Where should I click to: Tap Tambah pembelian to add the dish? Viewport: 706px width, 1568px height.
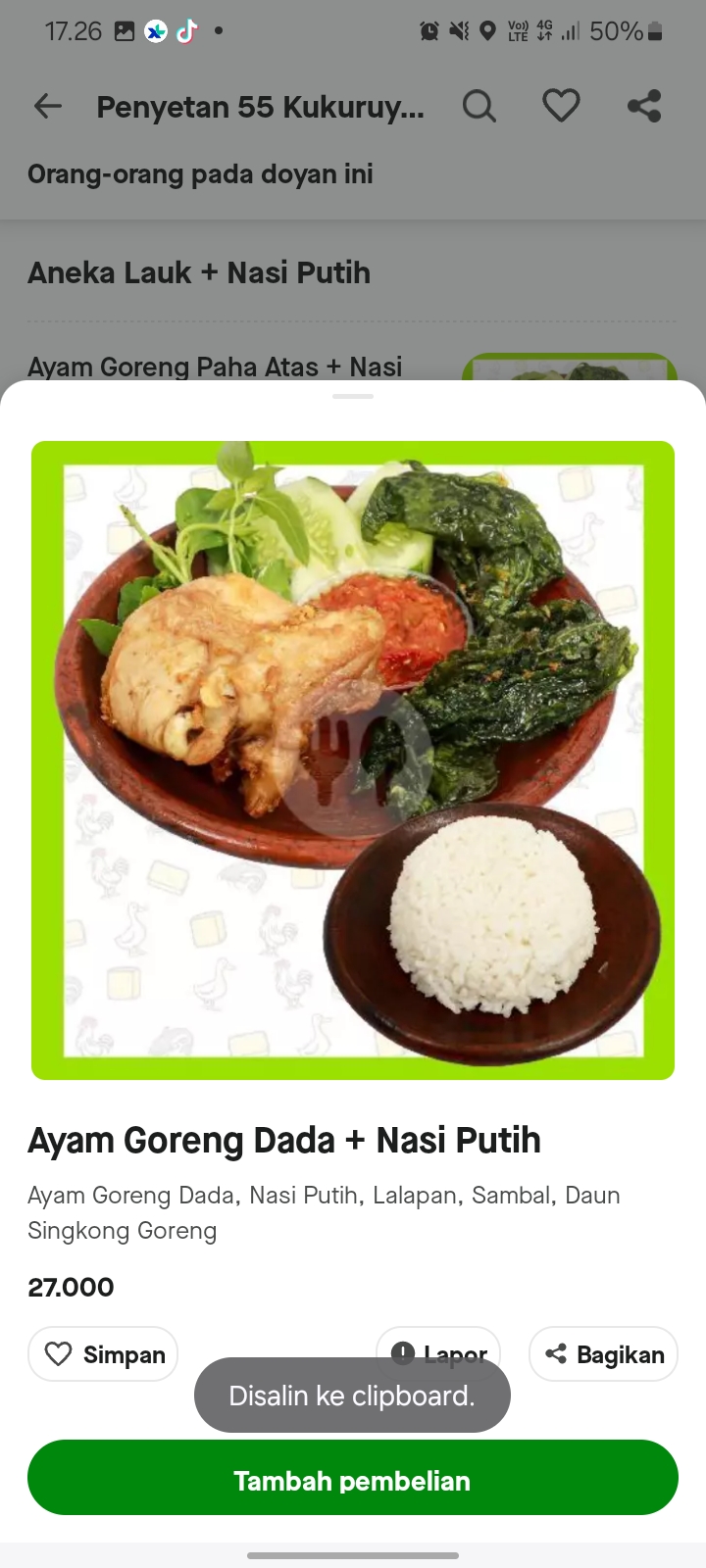pos(352,1480)
